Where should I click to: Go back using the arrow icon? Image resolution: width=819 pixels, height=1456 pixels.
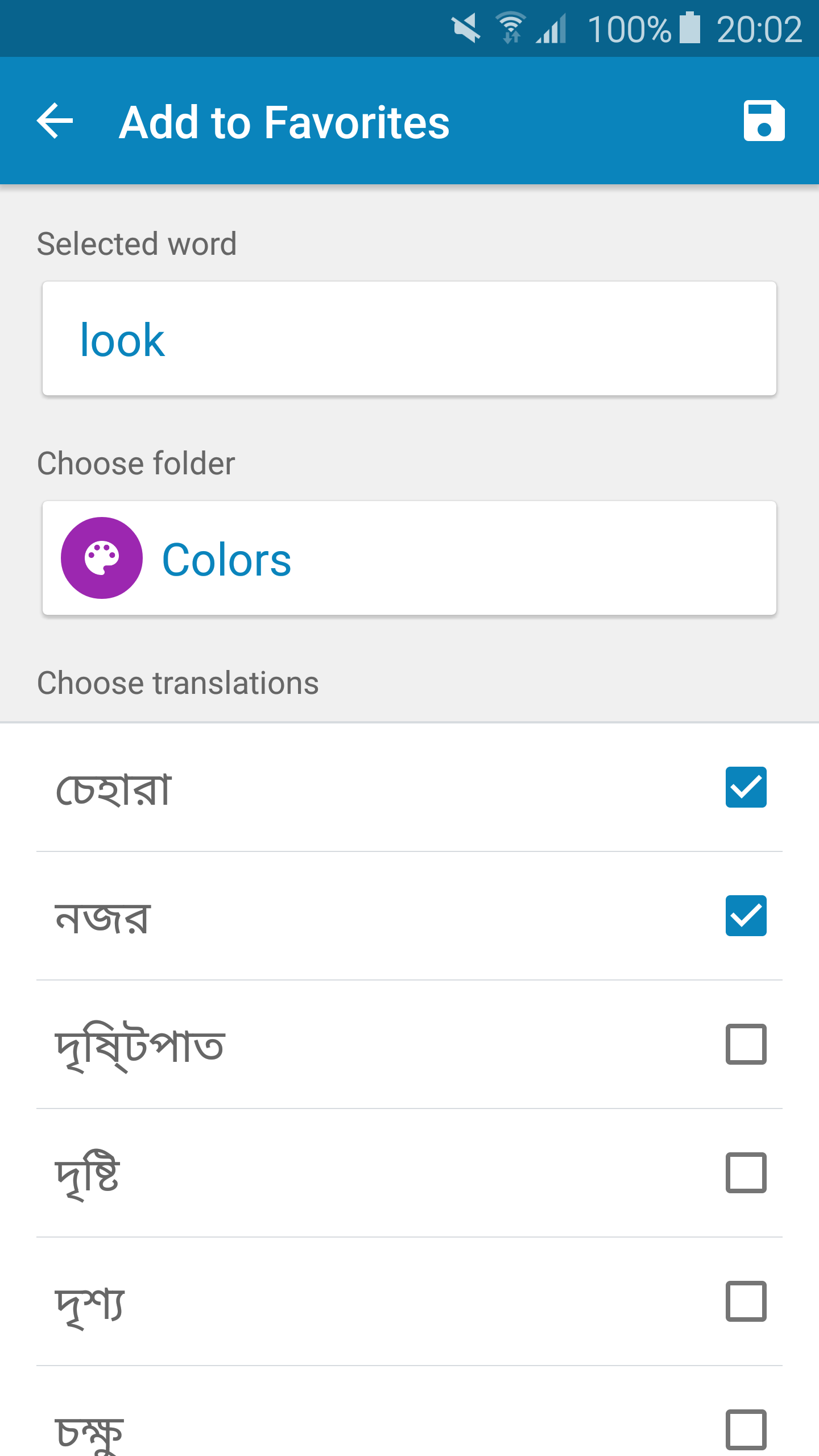(x=55, y=121)
